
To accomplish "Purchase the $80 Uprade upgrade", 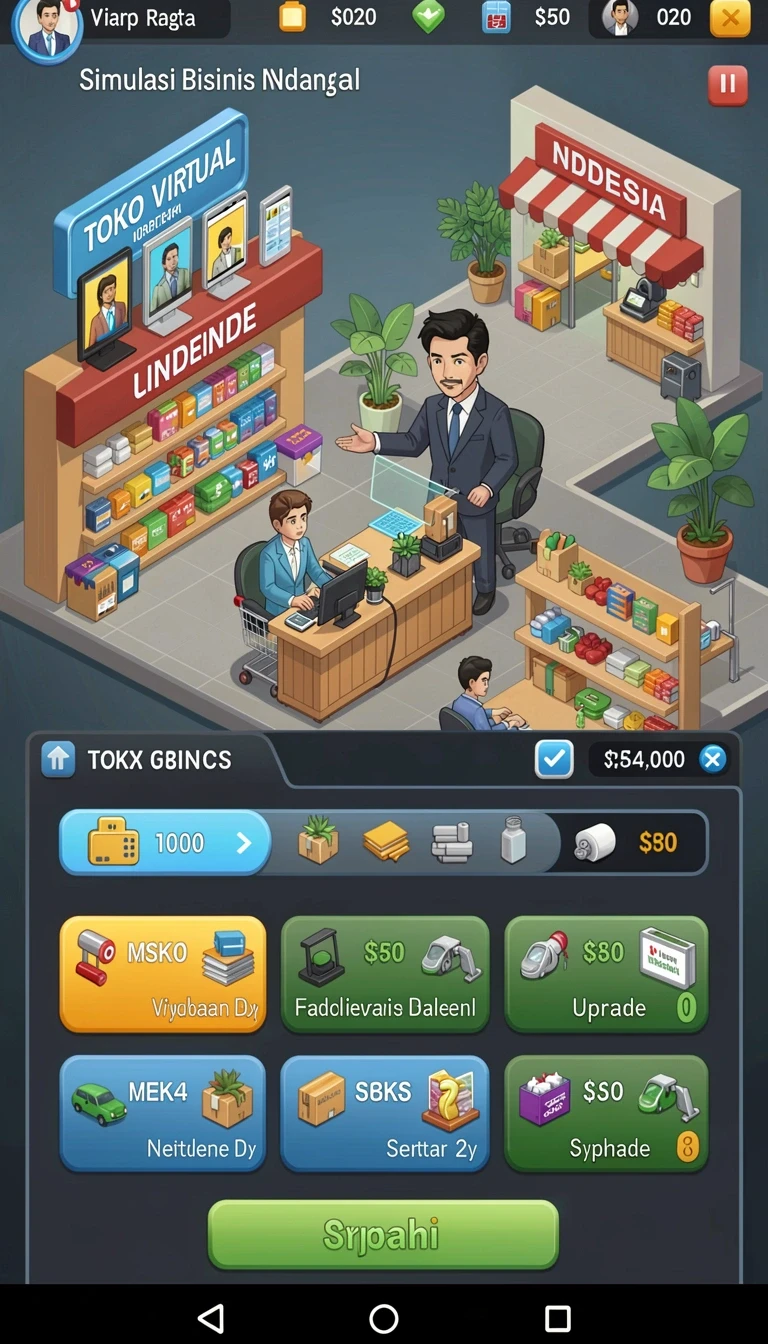I will [607, 974].
